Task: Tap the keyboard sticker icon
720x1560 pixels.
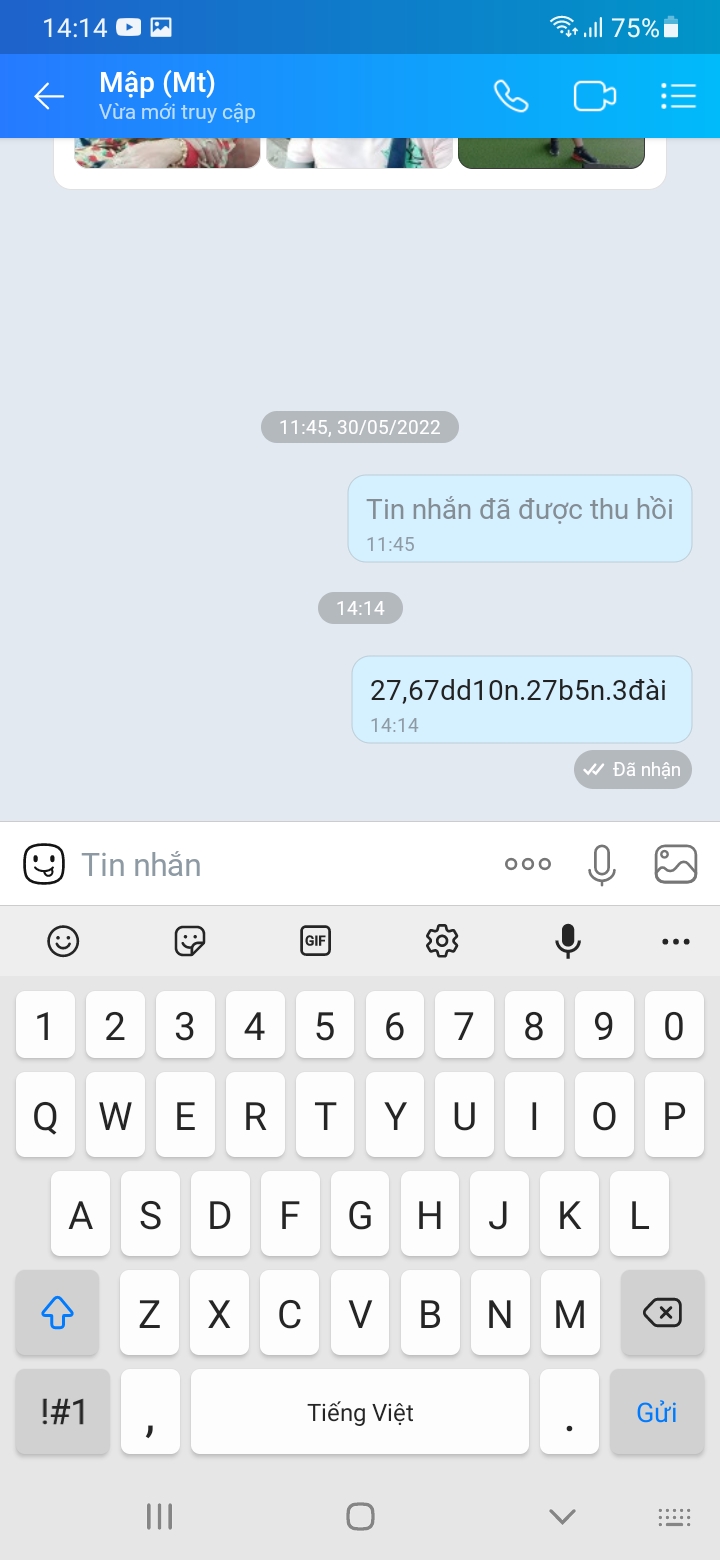Action: click(189, 941)
